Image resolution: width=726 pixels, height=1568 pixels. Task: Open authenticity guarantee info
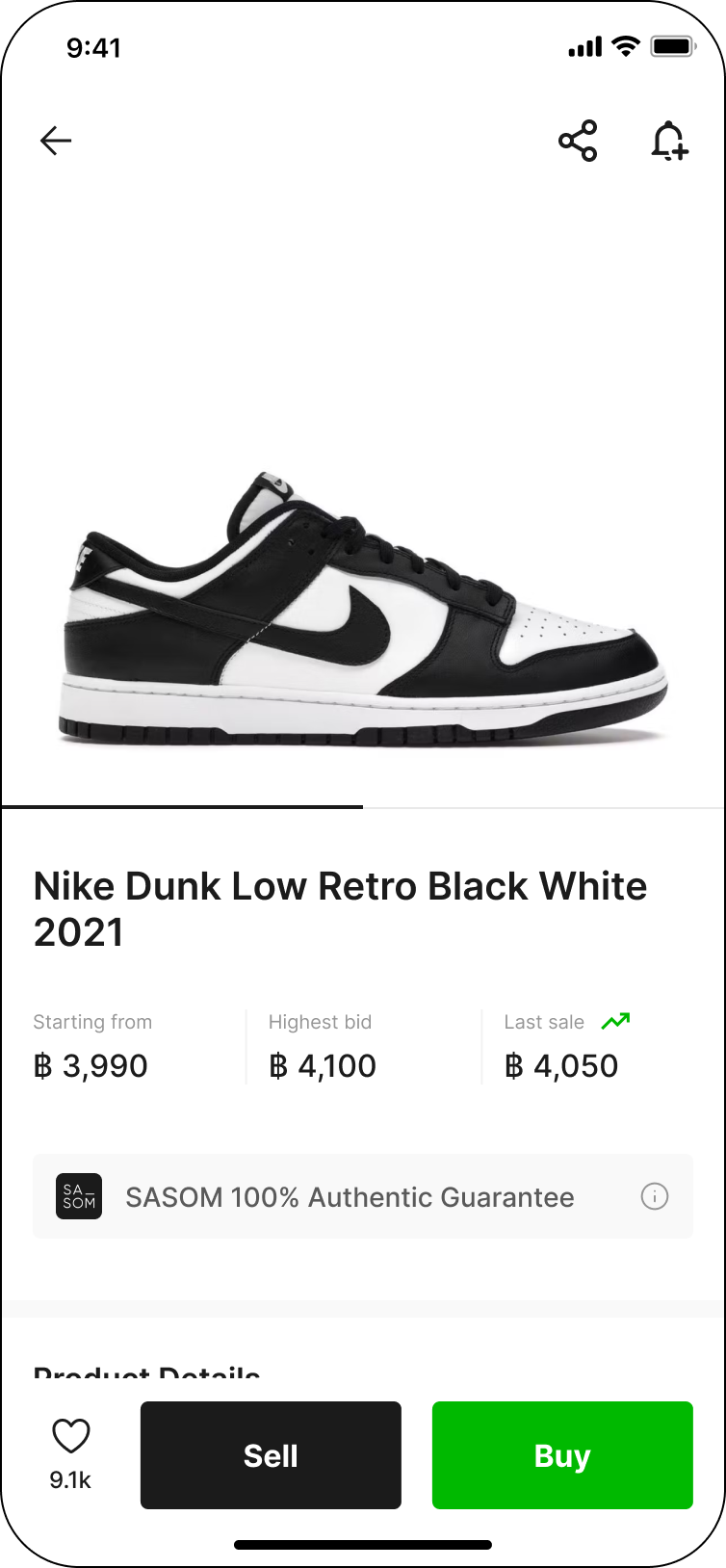(655, 1196)
